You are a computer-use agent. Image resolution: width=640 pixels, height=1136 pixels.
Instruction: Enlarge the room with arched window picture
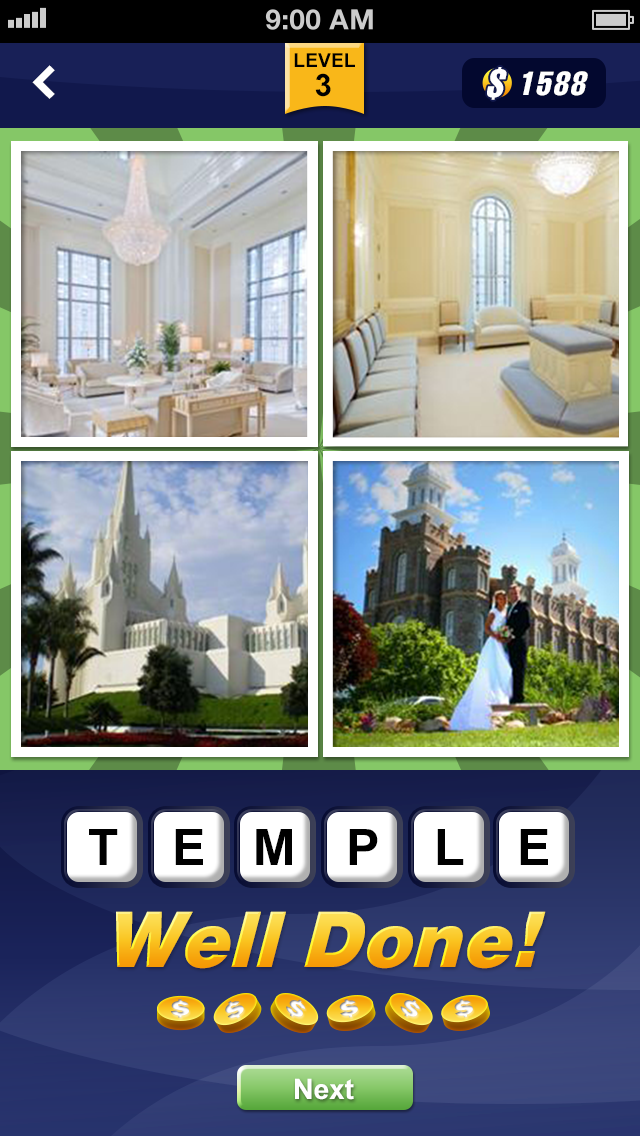click(476, 294)
